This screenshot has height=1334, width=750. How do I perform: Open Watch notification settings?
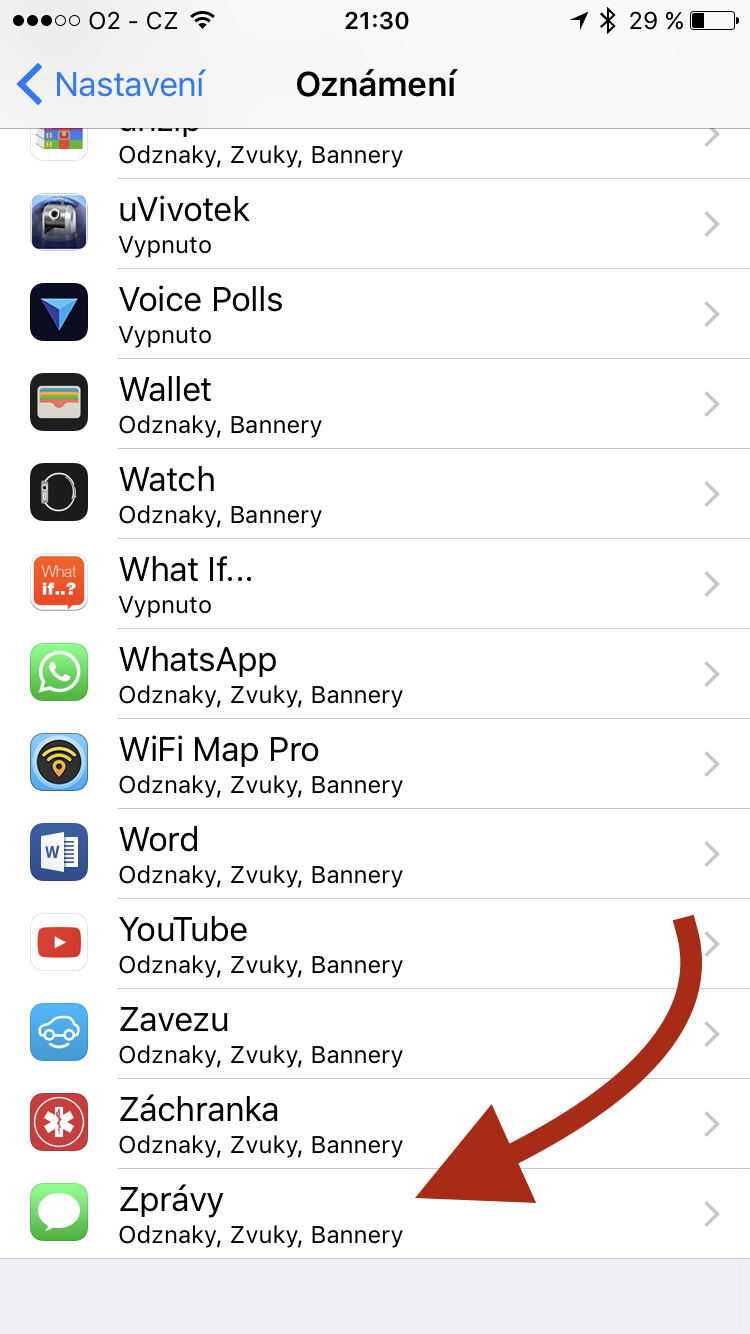point(375,494)
